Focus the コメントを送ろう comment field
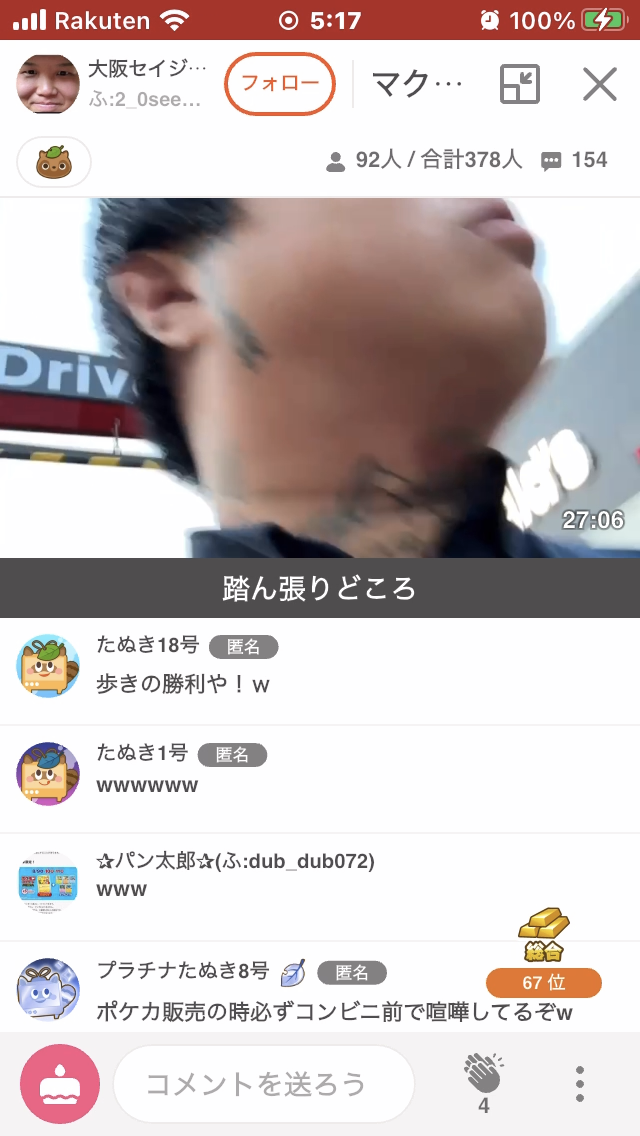This screenshot has width=640, height=1136. pos(264,1084)
